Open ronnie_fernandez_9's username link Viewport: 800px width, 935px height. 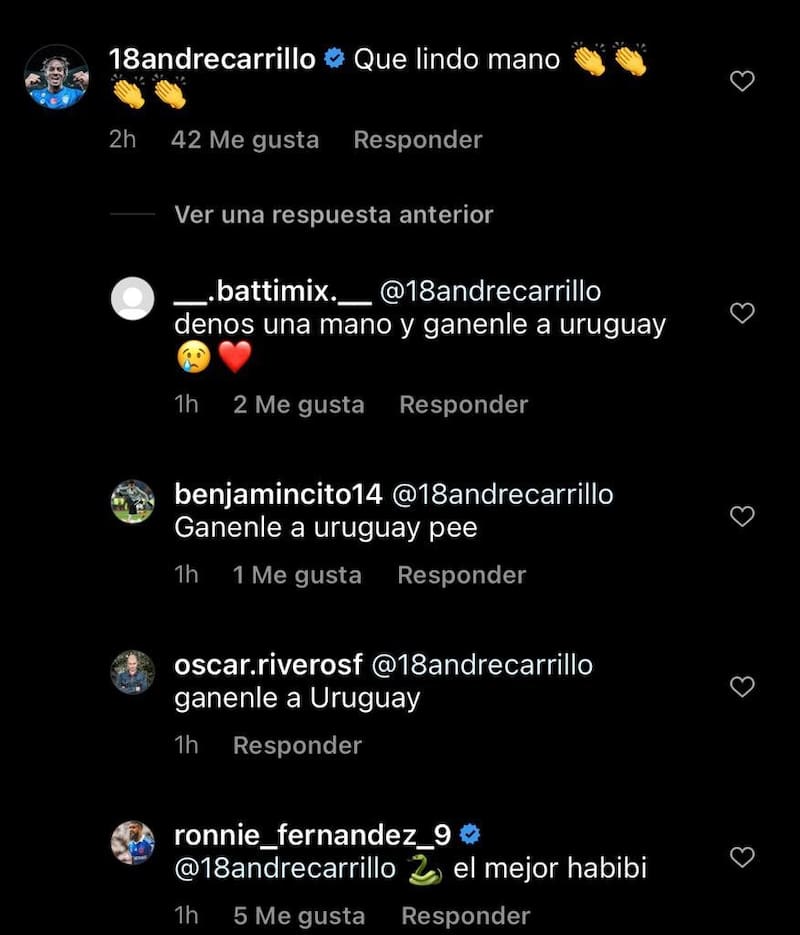click(313, 835)
